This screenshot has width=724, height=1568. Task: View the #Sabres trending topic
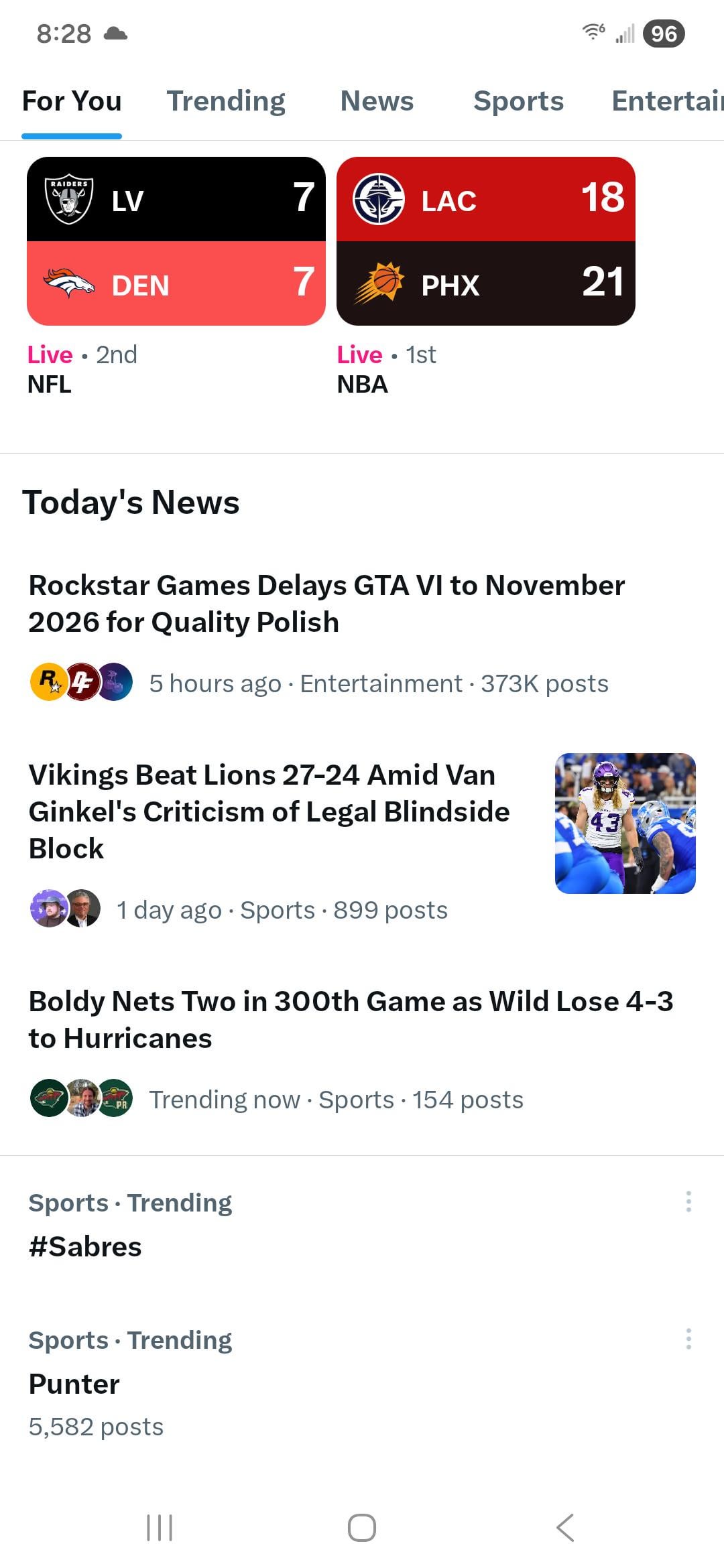click(x=85, y=1246)
